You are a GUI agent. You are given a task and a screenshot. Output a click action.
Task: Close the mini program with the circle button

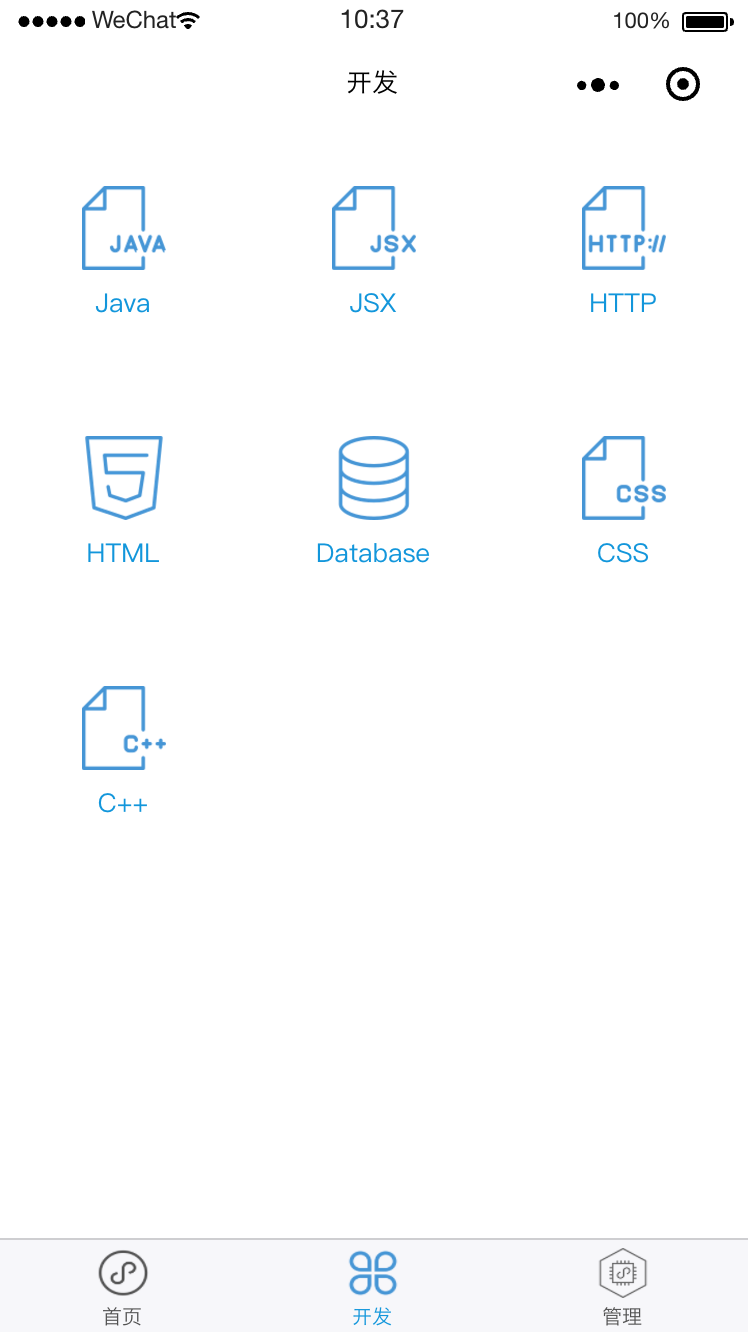(x=683, y=85)
